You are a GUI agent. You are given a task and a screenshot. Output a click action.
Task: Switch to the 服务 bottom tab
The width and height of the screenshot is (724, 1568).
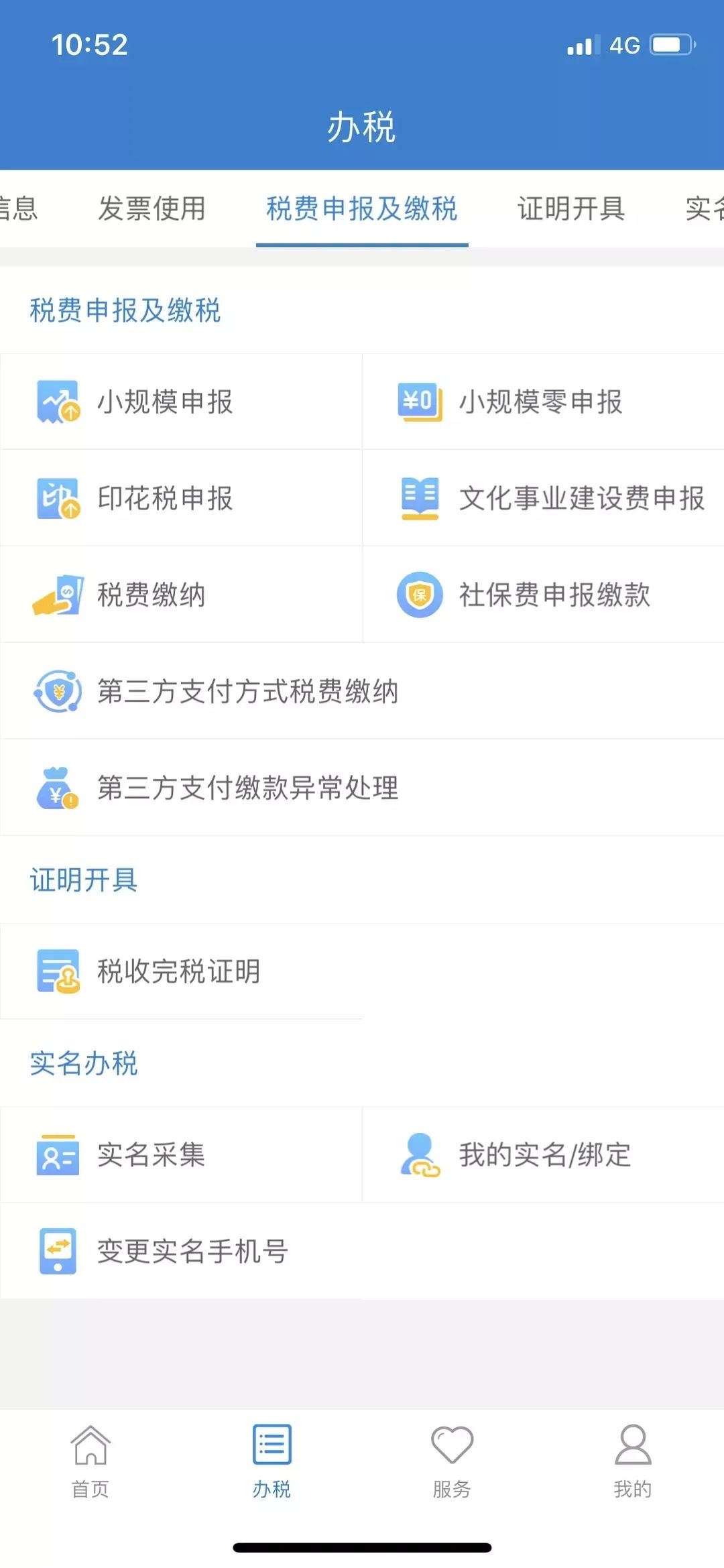(452, 1461)
